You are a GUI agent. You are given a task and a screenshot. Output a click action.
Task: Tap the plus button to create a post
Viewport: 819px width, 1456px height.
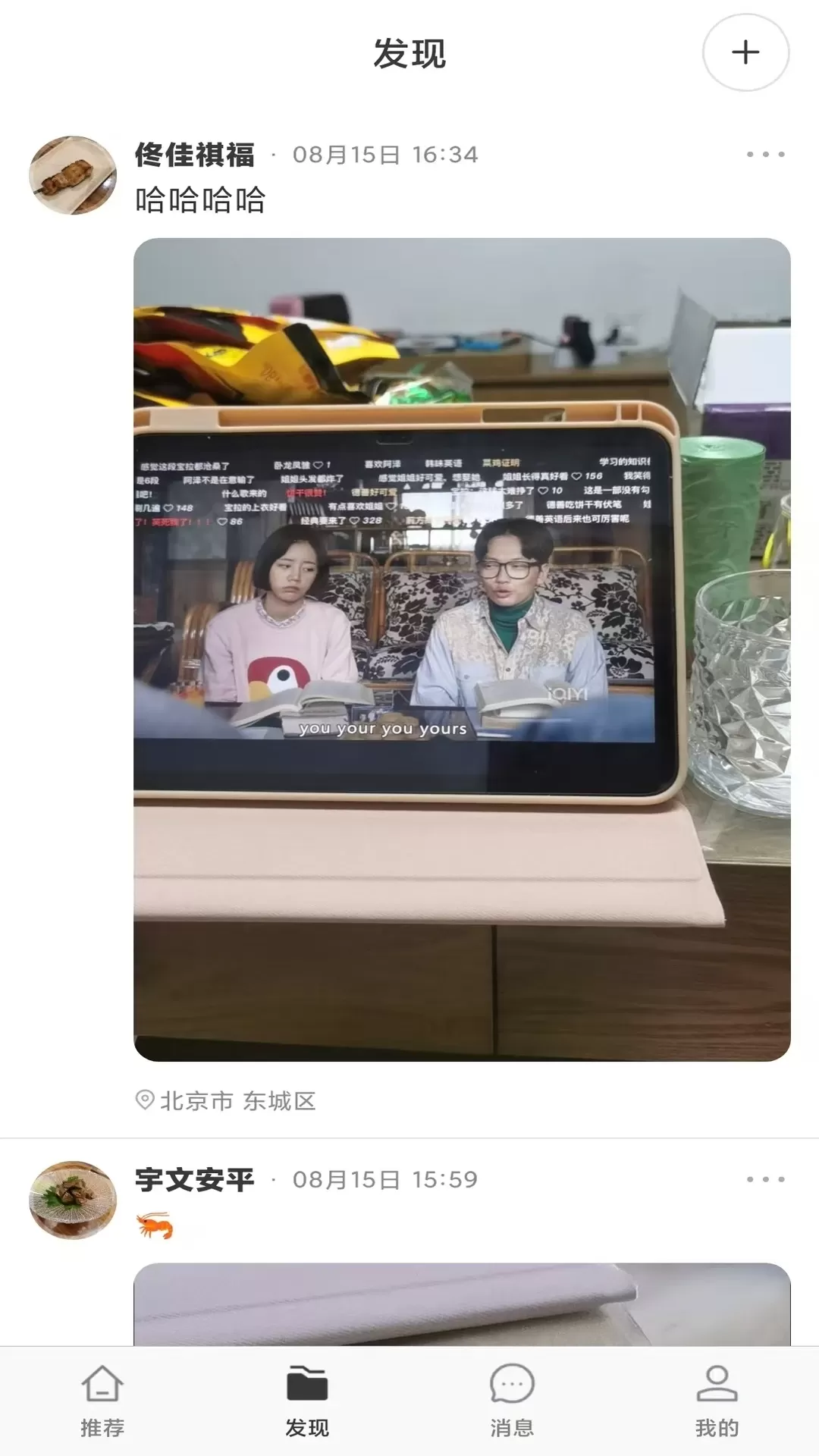point(745,52)
